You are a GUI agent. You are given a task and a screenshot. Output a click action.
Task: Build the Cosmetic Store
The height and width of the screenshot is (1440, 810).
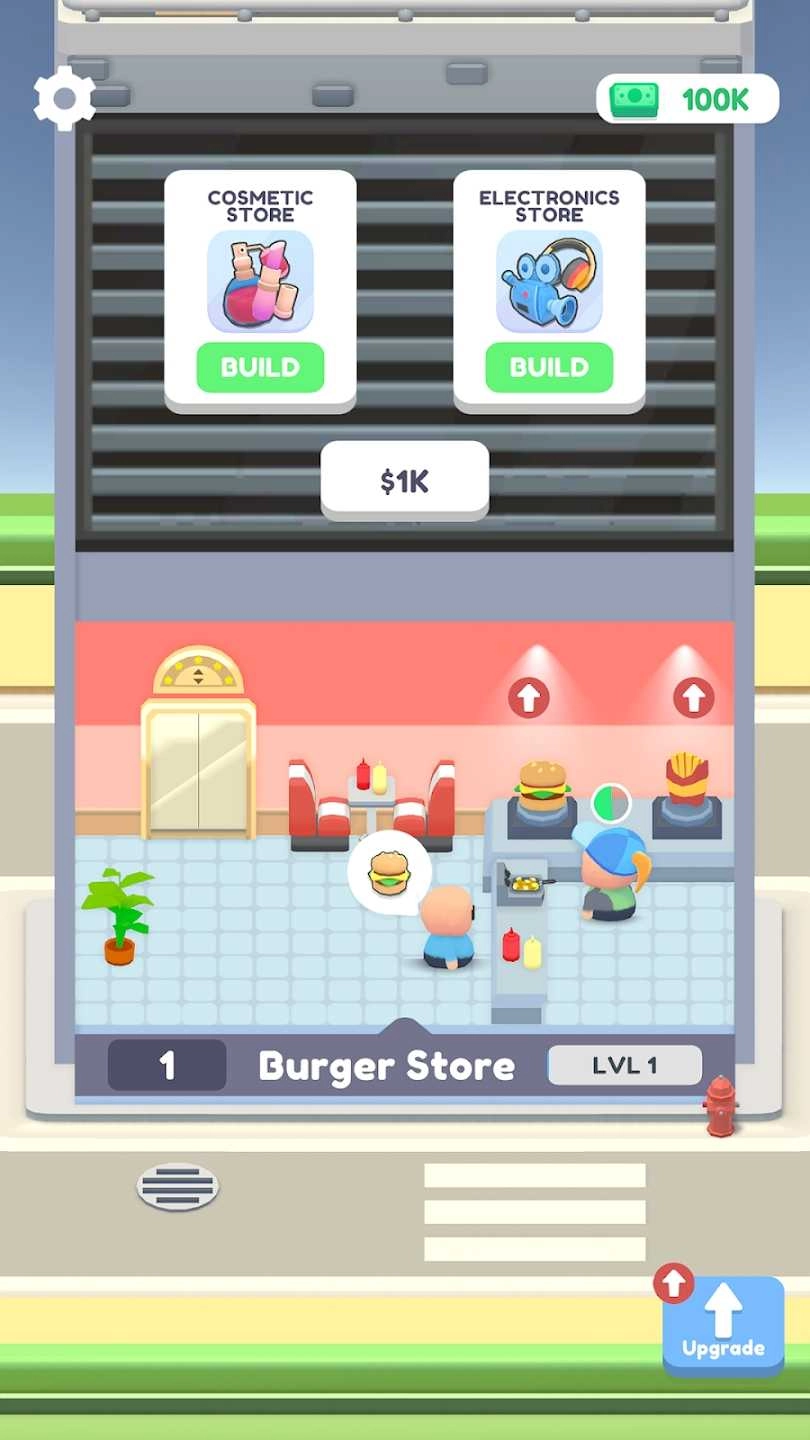(260, 367)
